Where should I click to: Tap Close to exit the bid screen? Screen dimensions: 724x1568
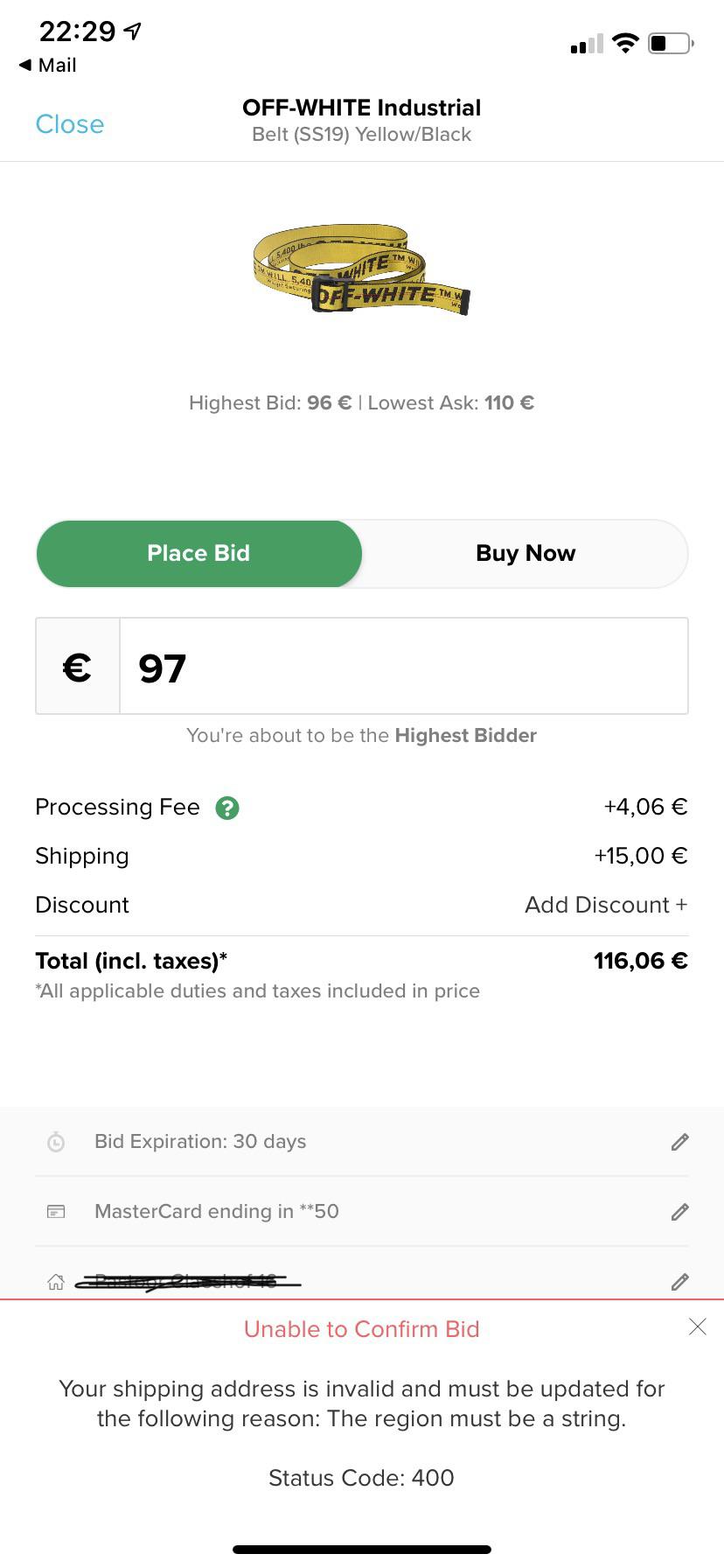coord(69,124)
